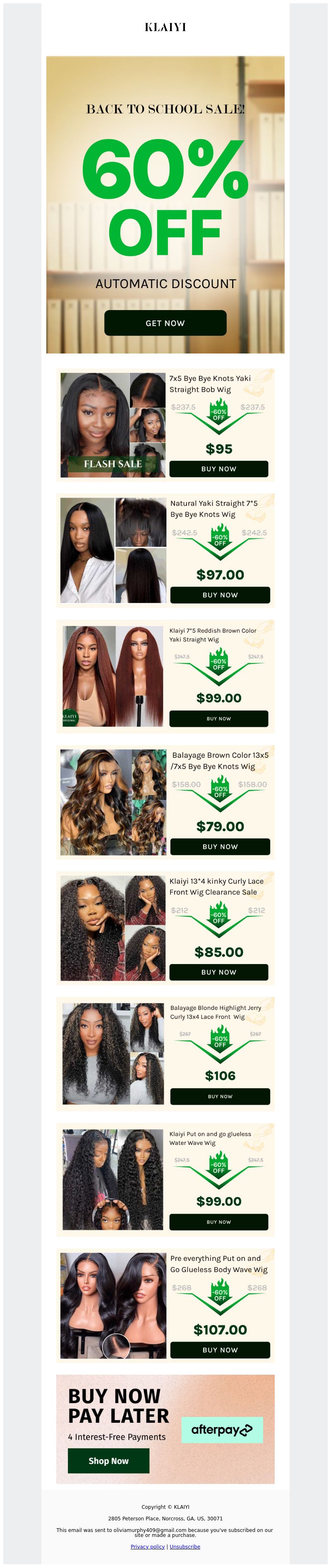Buy the Natural Yaki Straight 7*5 Wig
Image resolution: width=331 pixels, height=1568 pixels.
pos(220,595)
